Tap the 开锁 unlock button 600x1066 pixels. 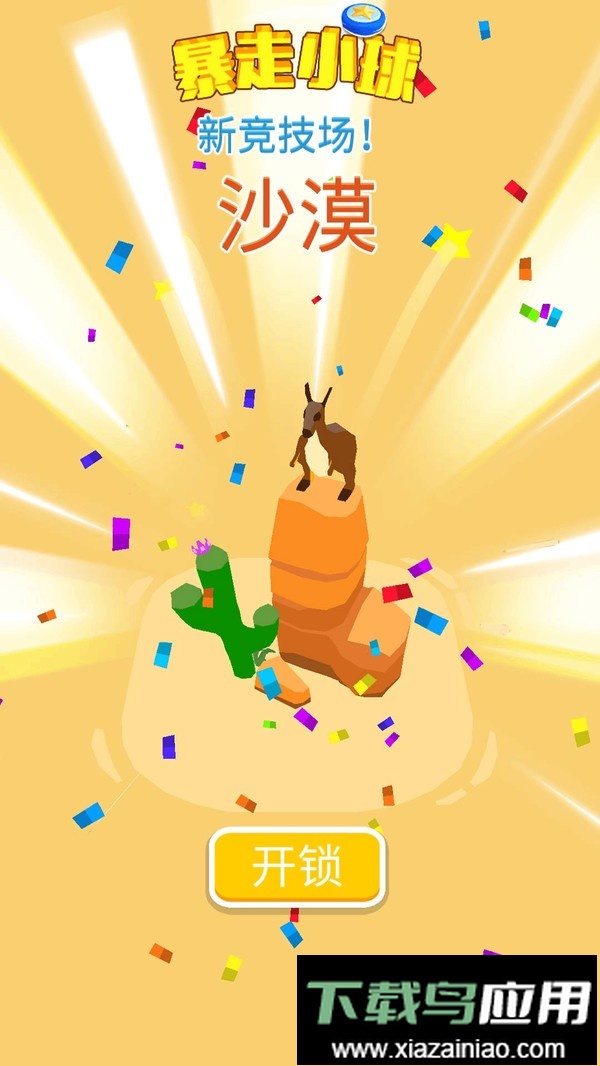tap(297, 867)
